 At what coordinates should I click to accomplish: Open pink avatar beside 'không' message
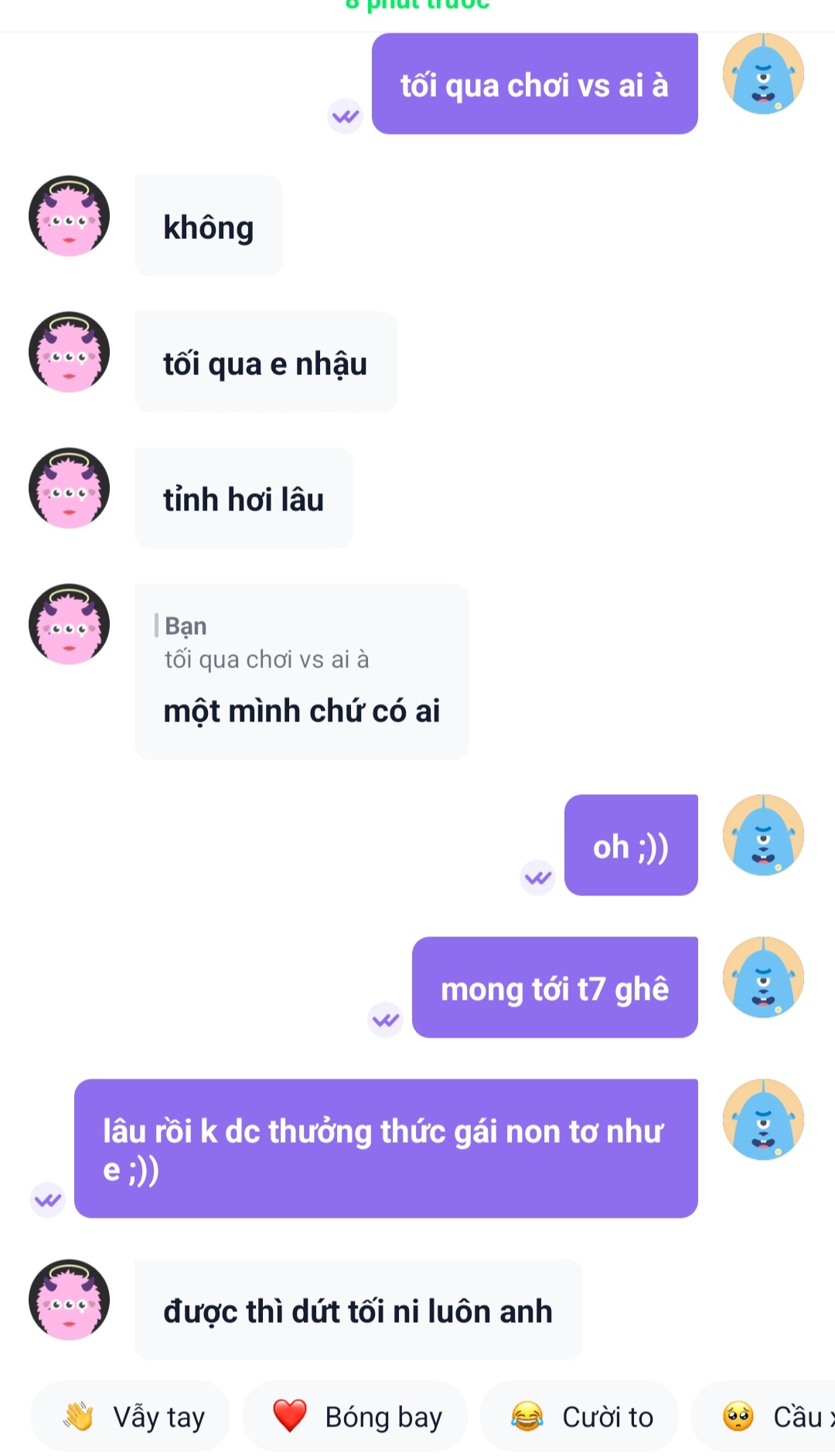[69, 216]
